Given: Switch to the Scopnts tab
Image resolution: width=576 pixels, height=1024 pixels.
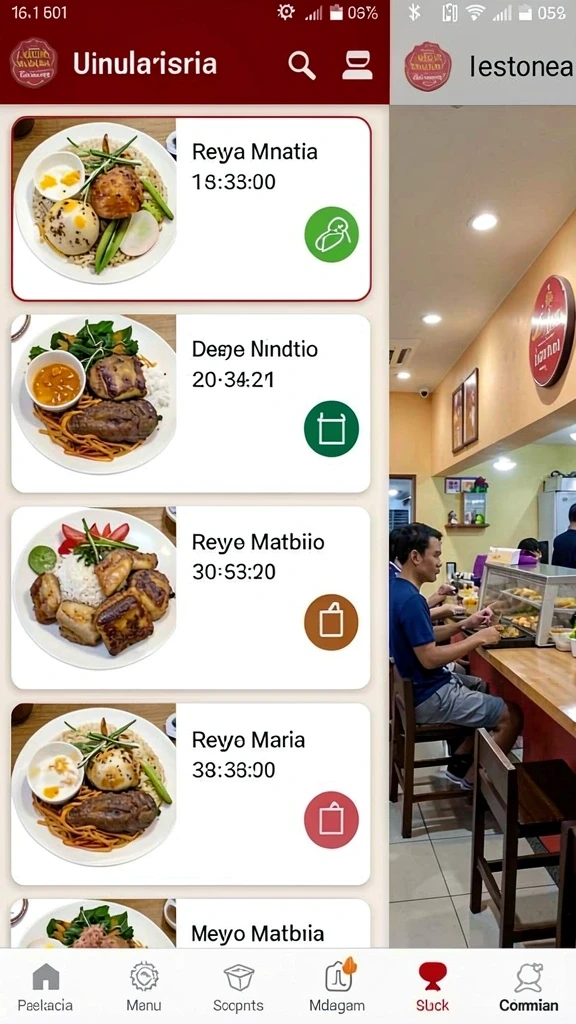Looking at the screenshot, I should (x=238, y=987).
